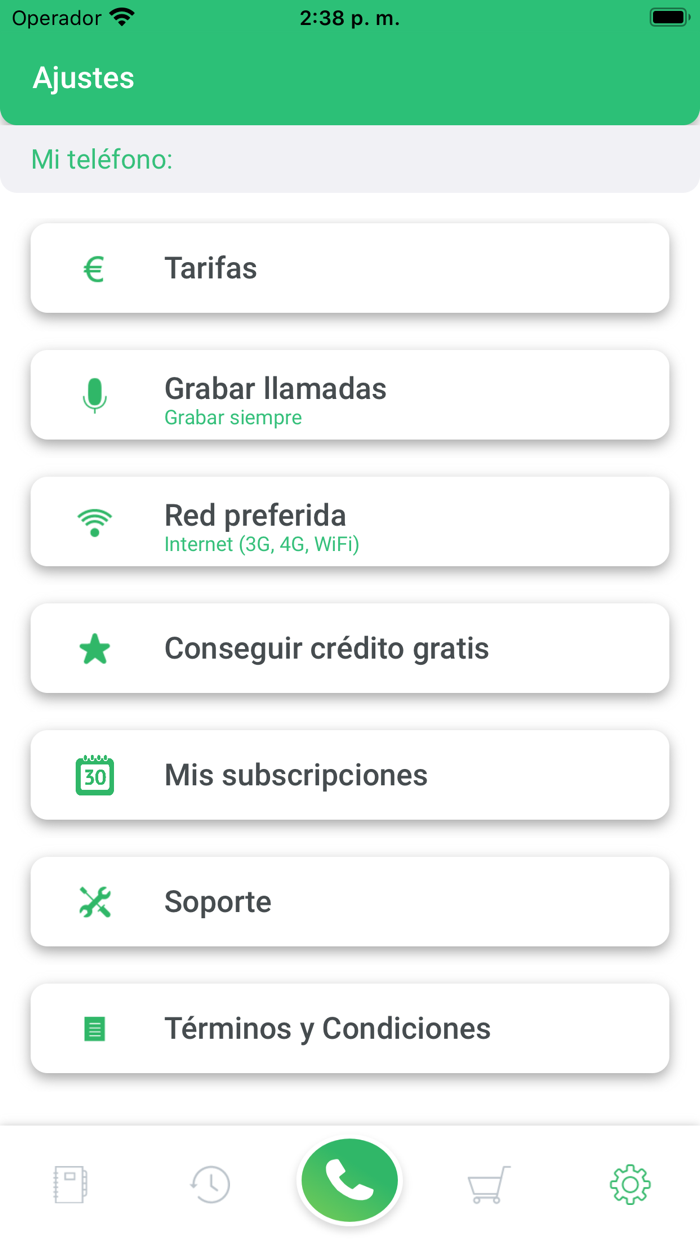View Mis subscripciones

click(350, 775)
